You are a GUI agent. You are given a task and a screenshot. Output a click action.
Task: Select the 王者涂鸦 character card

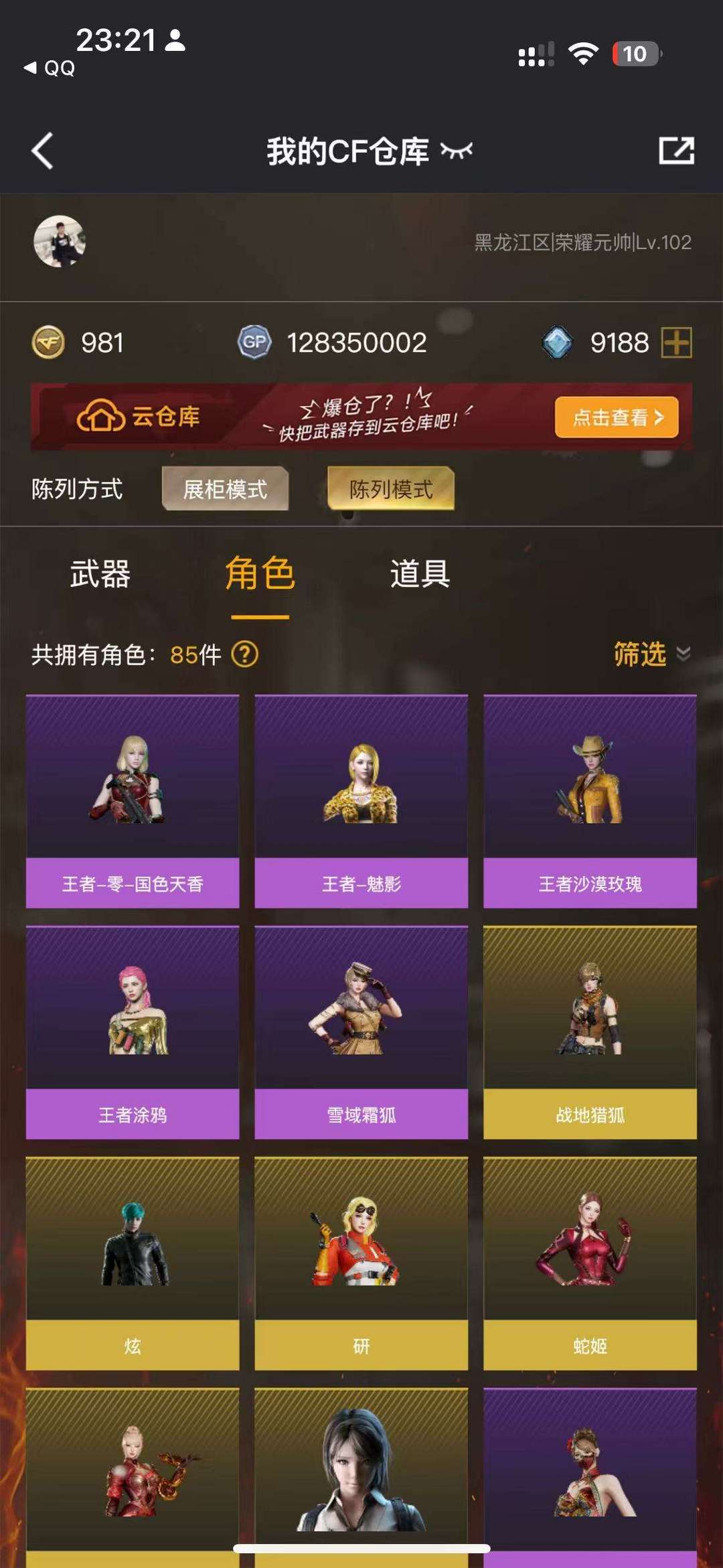coord(133,1033)
